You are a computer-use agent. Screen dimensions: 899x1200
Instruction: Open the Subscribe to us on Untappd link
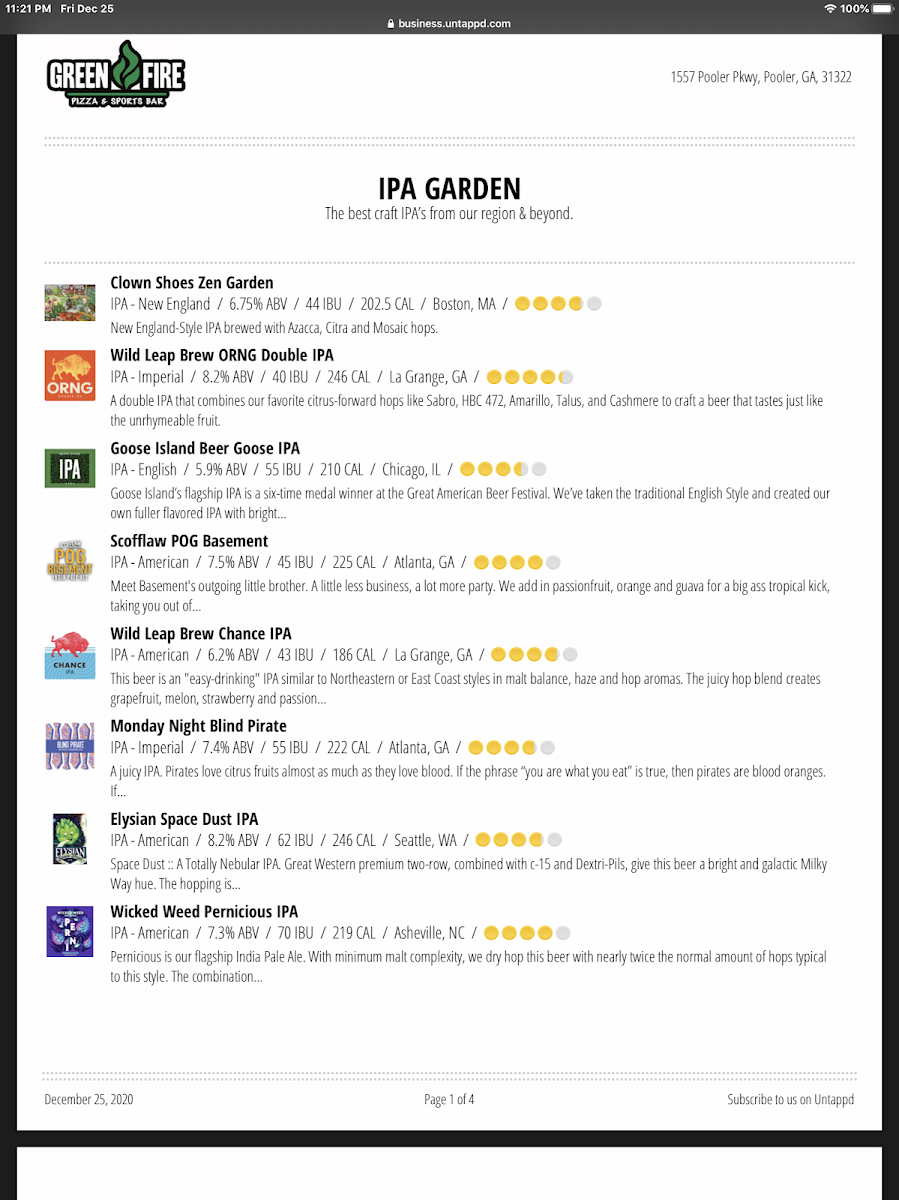790,1100
